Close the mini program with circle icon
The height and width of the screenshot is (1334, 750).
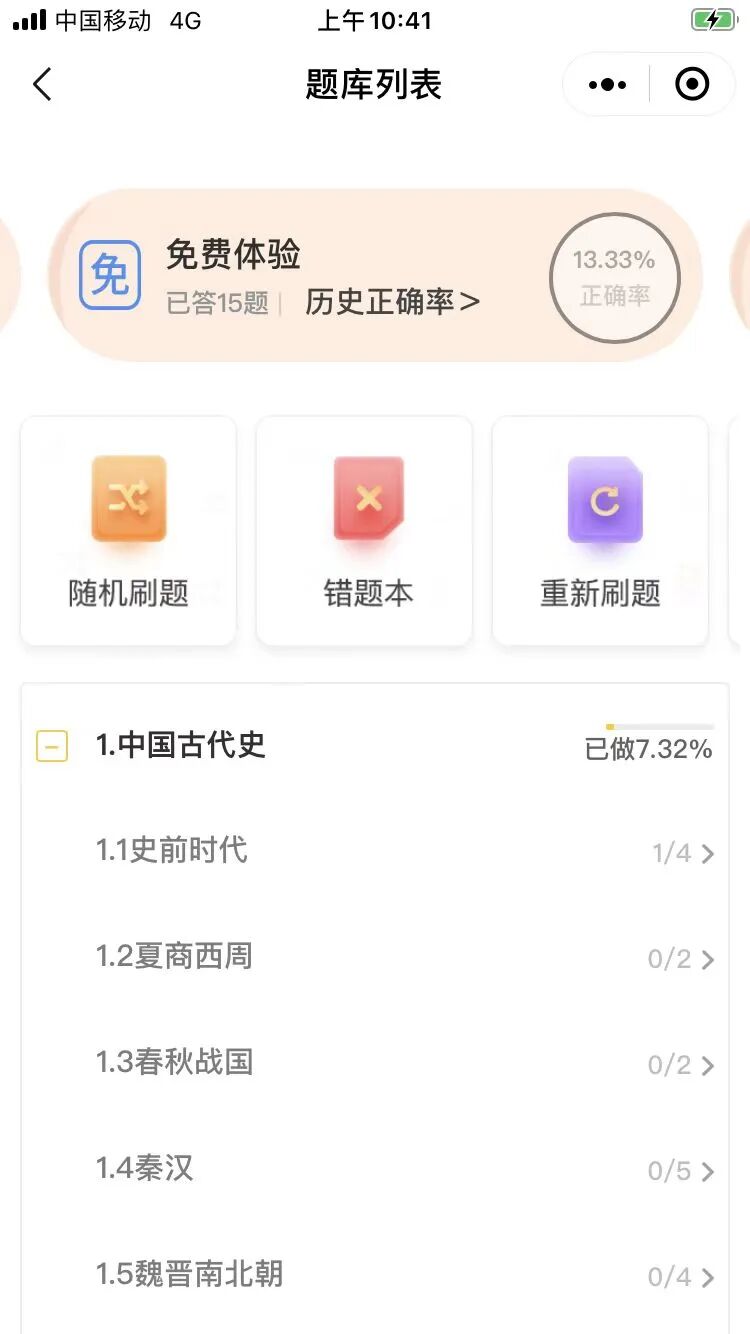click(692, 85)
